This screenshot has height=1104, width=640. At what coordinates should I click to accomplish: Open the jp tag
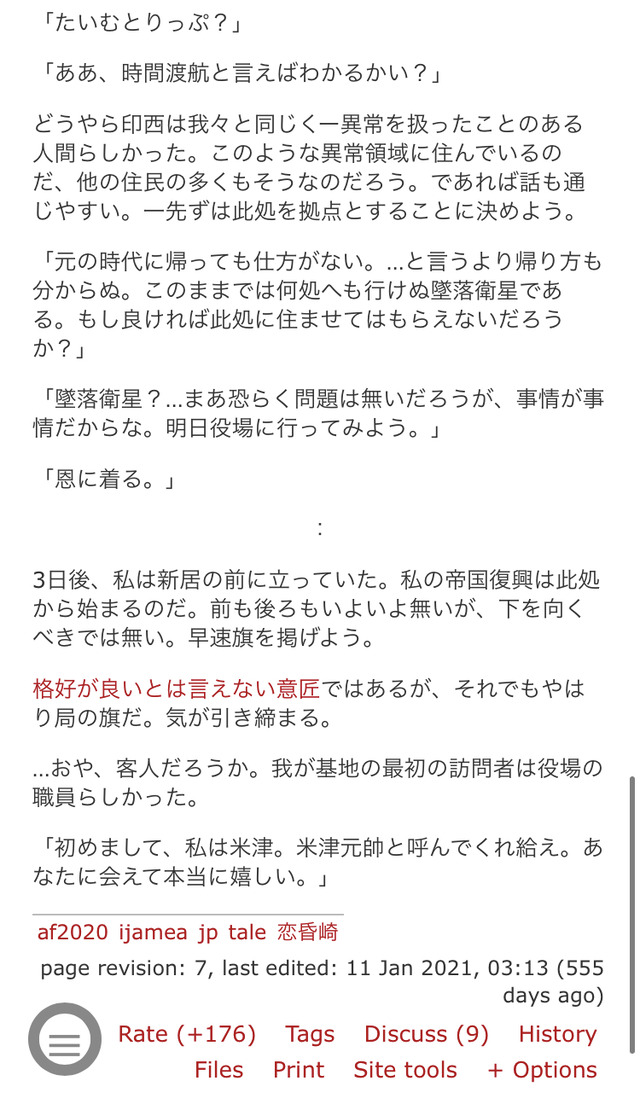coord(208,933)
